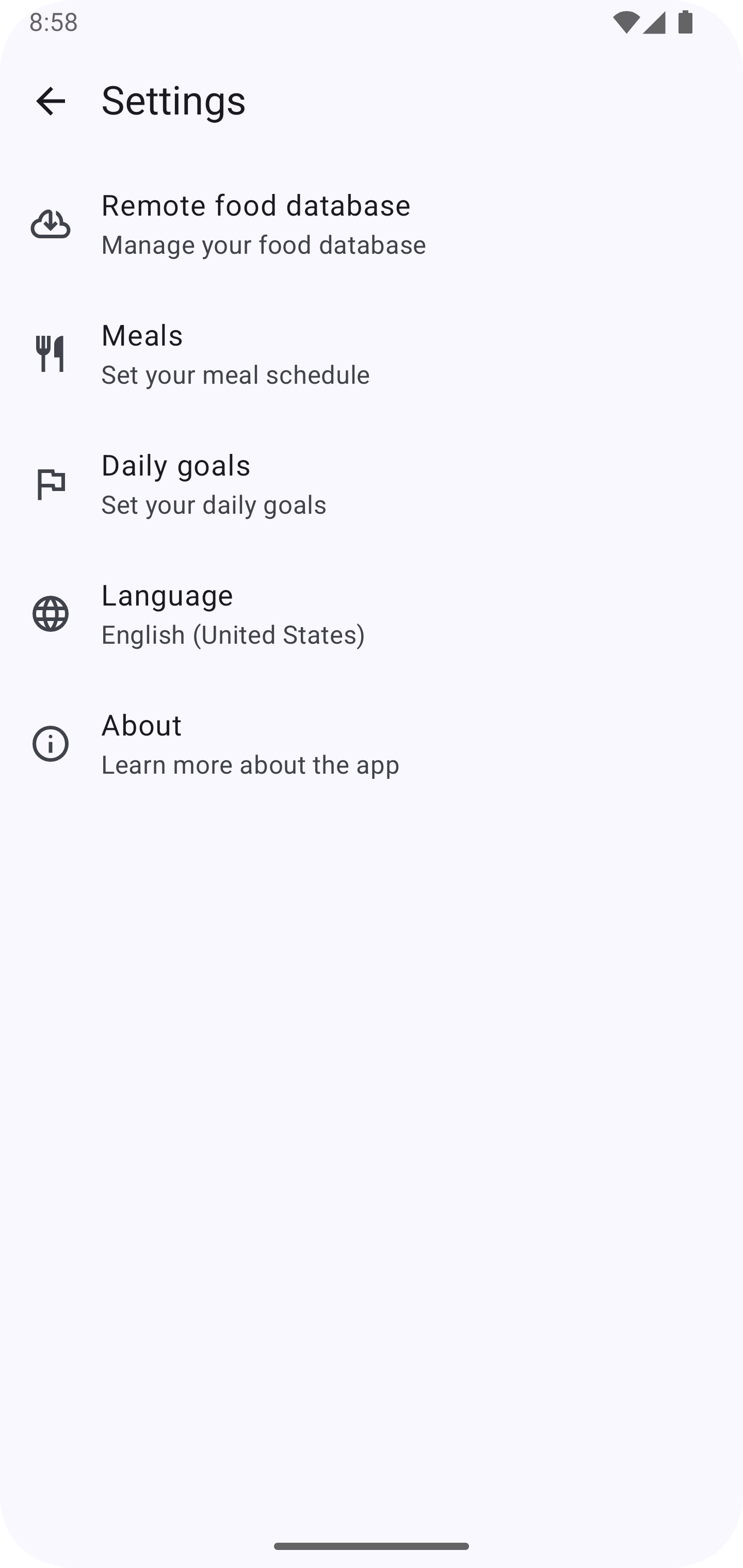Go back using the arrow icon
The width and height of the screenshot is (743, 1568).
point(51,101)
